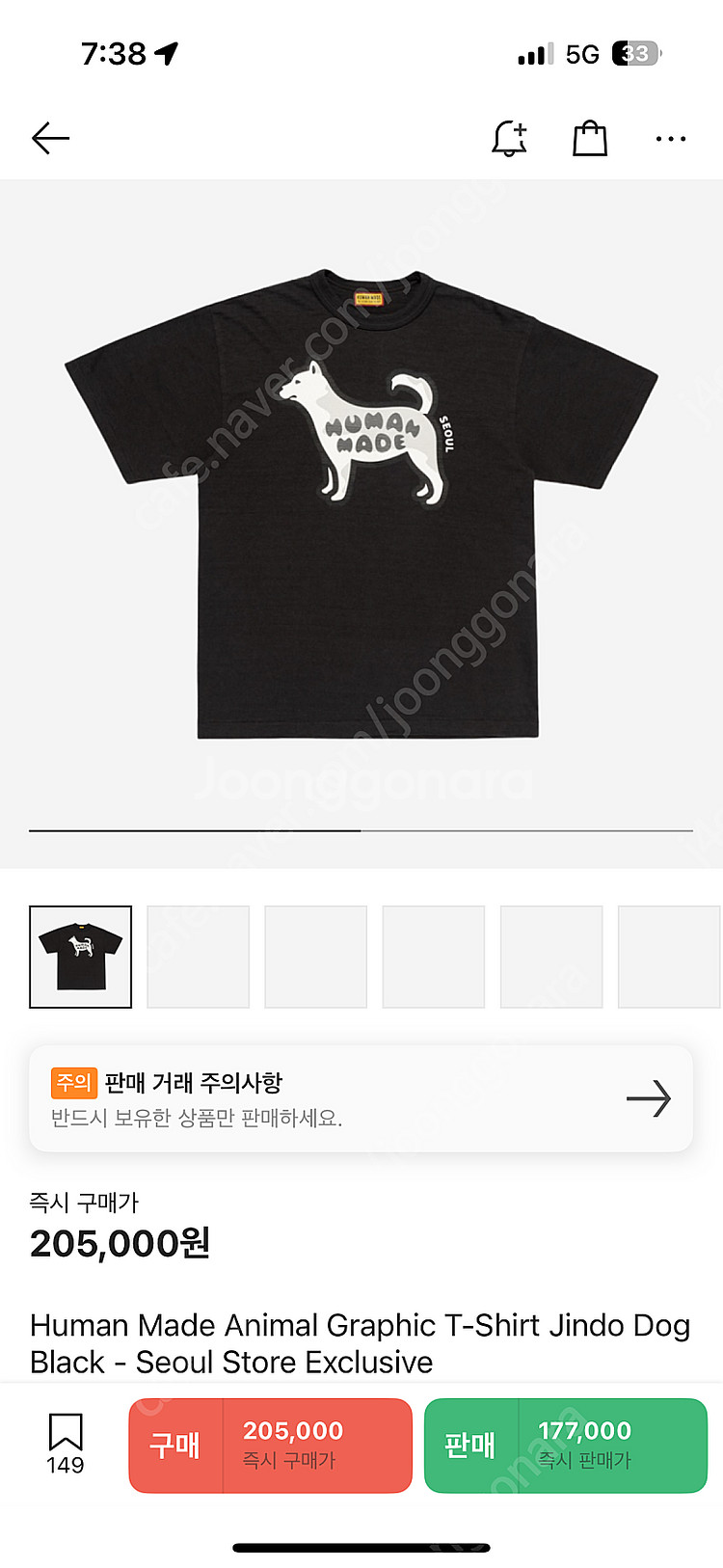Select the first T-shirt thumbnail
Image resolution: width=723 pixels, height=1568 pixels.
(x=81, y=957)
